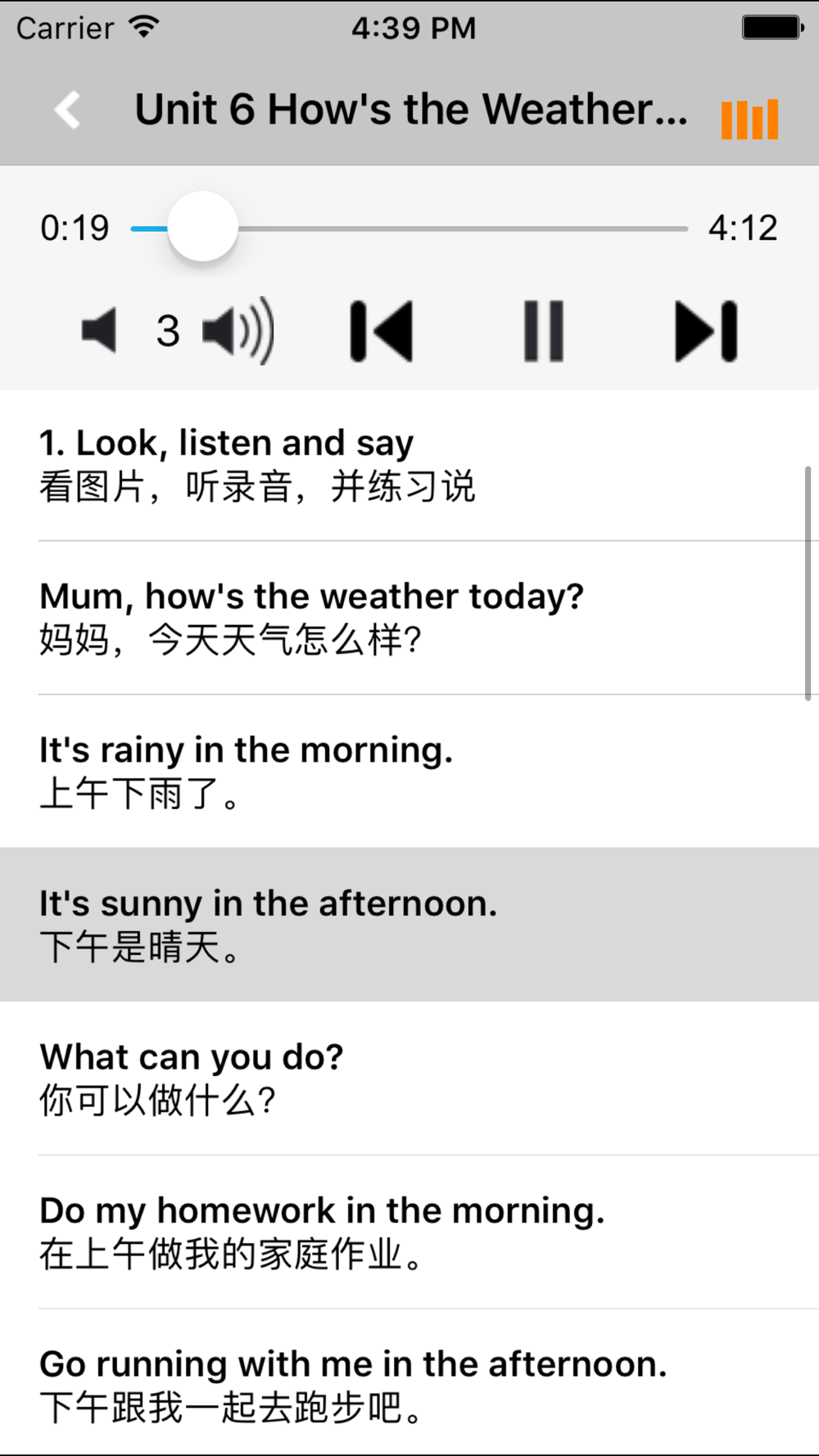Select the line "1. Look, listen and say"
The image size is (819, 1456).
[x=409, y=464]
